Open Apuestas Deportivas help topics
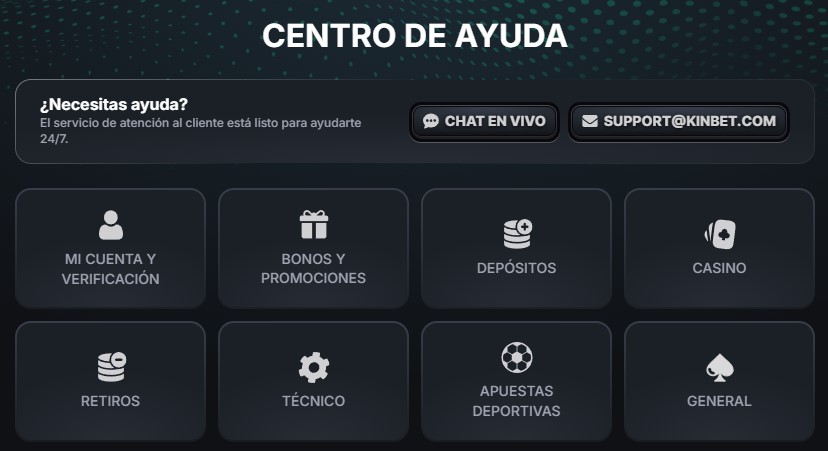Viewport: 828px width, 451px height. point(516,381)
